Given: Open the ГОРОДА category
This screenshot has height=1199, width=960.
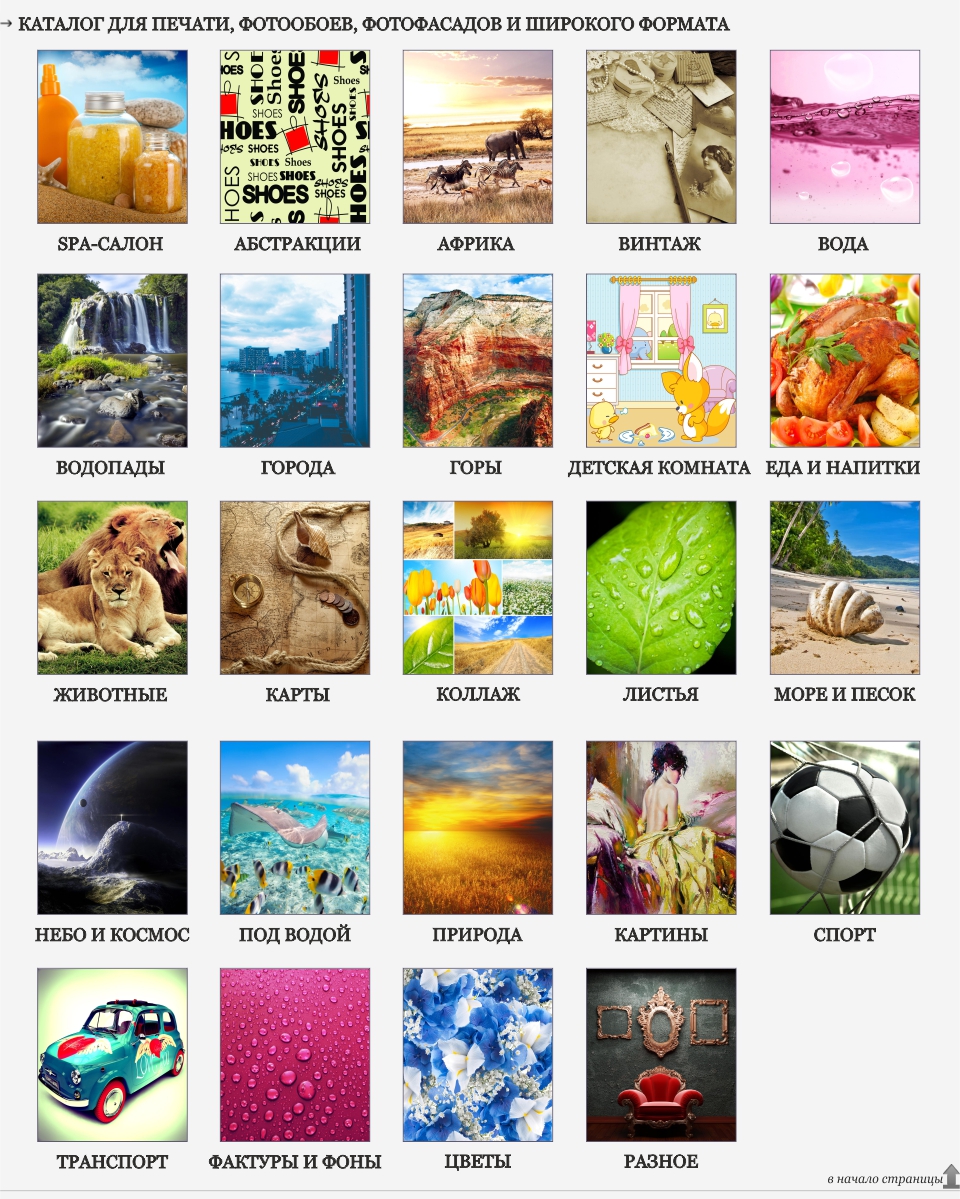Looking at the screenshot, I should pyautogui.click(x=295, y=360).
